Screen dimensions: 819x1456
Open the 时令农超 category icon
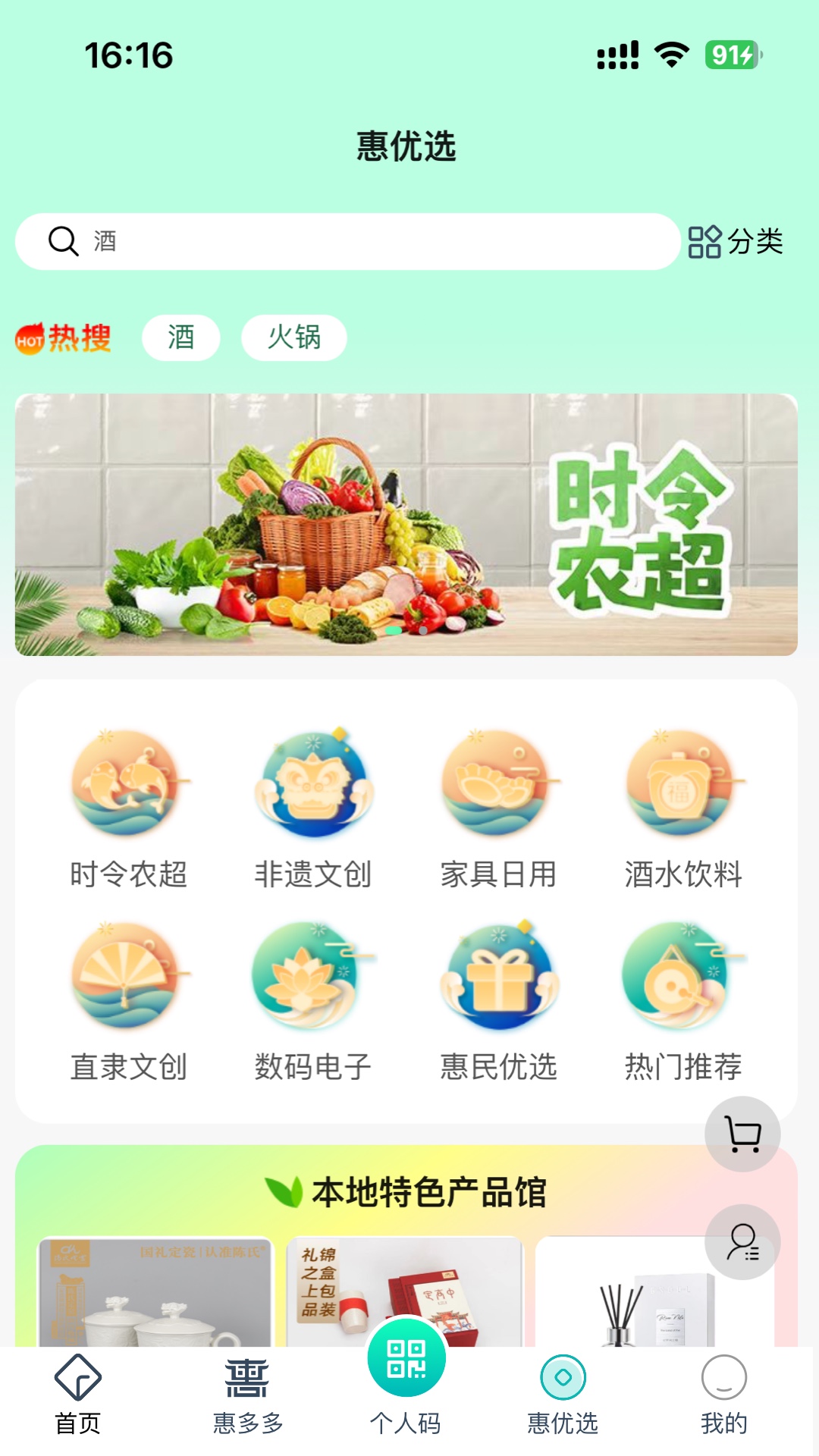click(127, 787)
